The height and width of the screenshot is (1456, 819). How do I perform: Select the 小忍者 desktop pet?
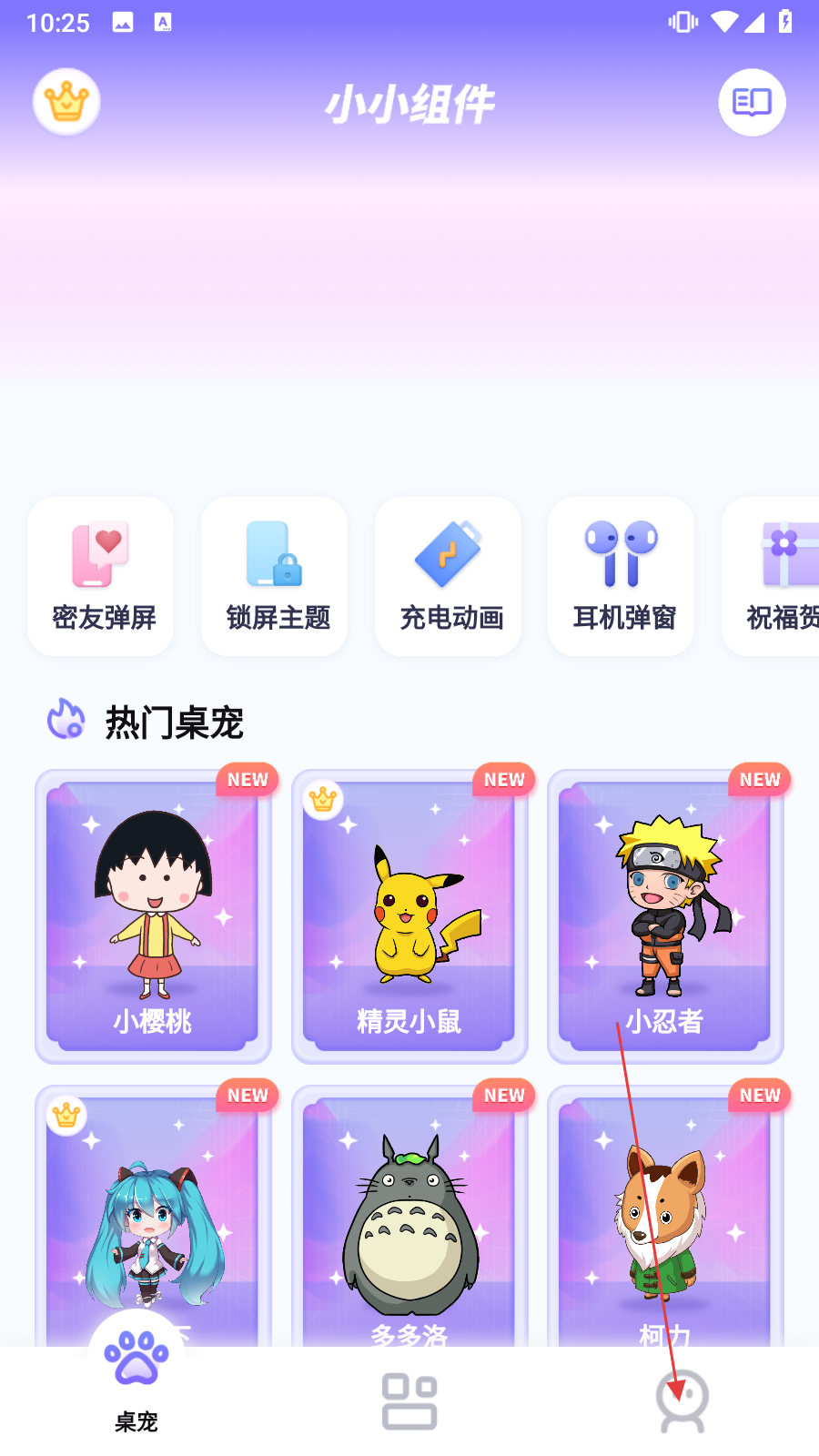tap(665, 915)
